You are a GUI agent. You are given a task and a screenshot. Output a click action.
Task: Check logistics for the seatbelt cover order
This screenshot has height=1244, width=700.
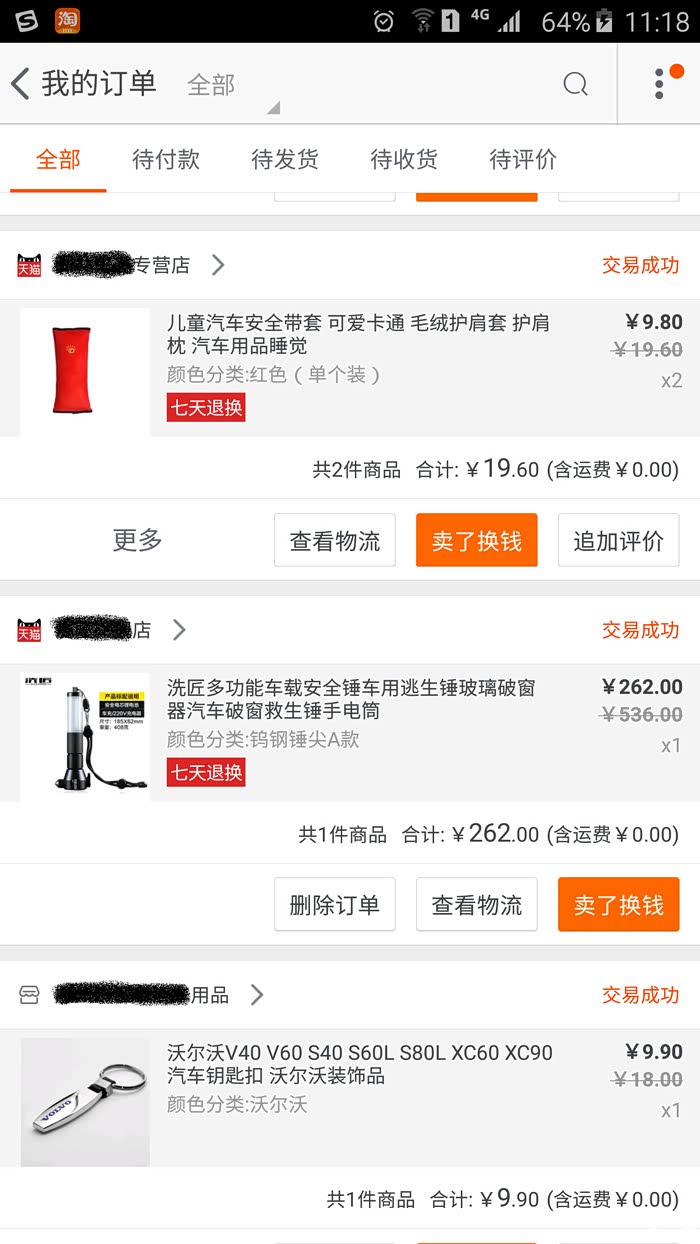coord(335,540)
